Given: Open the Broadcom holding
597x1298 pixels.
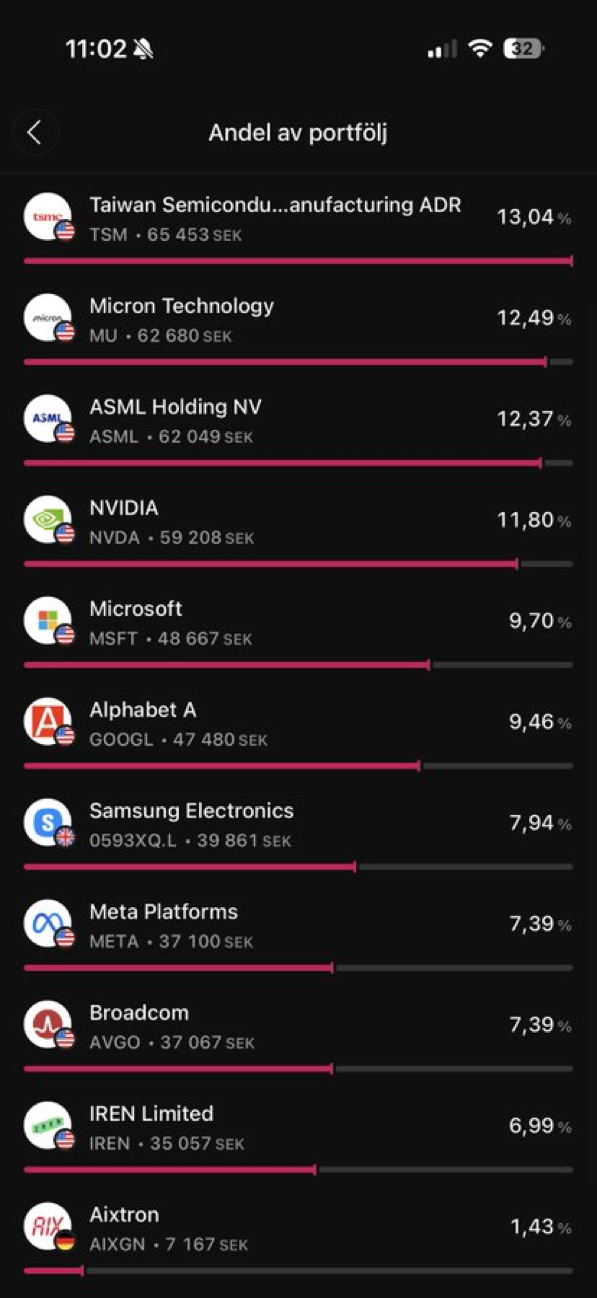Looking at the screenshot, I should (x=298, y=1033).
